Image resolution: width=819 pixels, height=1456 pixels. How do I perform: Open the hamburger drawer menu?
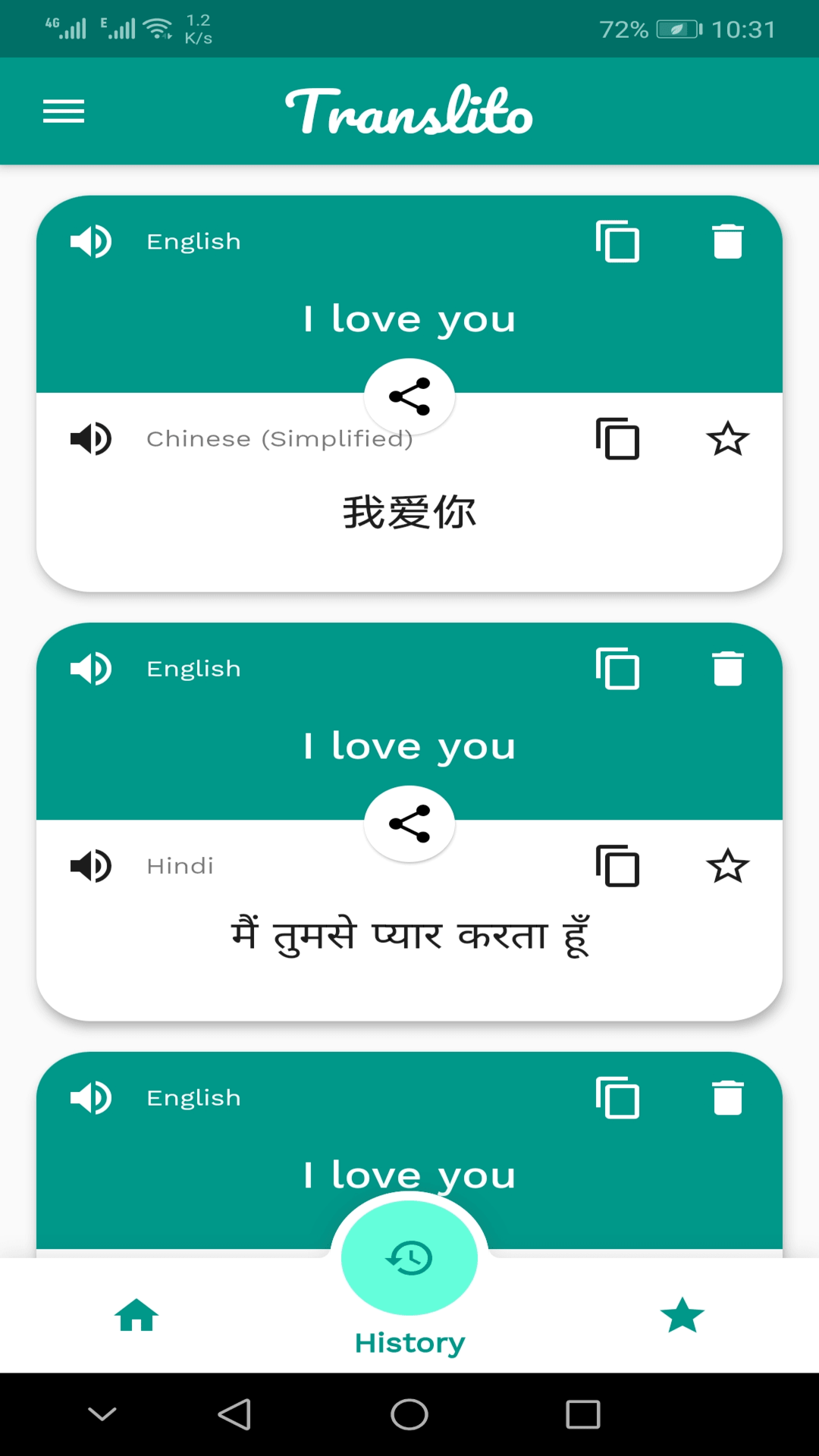tap(64, 111)
